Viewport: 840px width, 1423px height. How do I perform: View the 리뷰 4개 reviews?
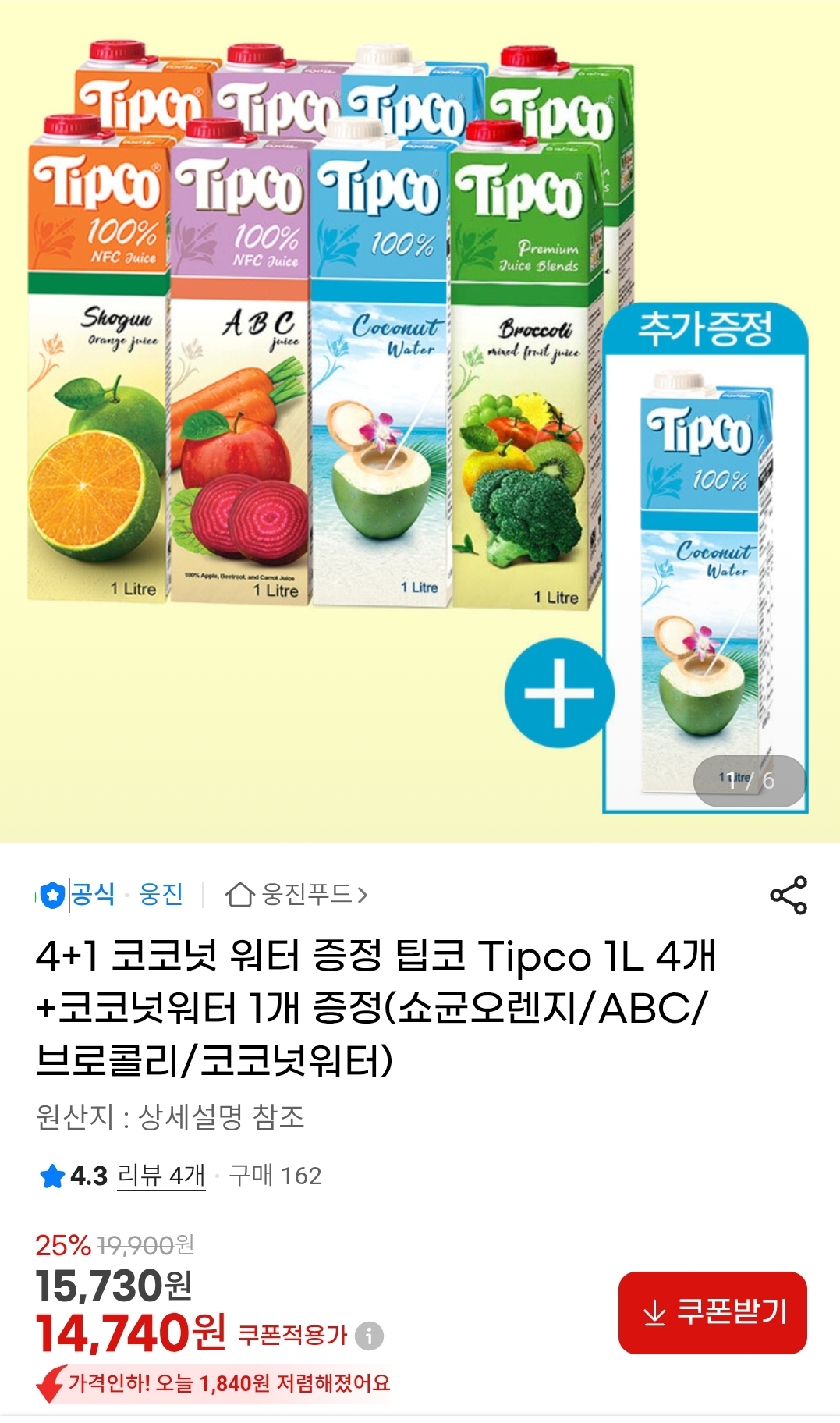tap(161, 1176)
